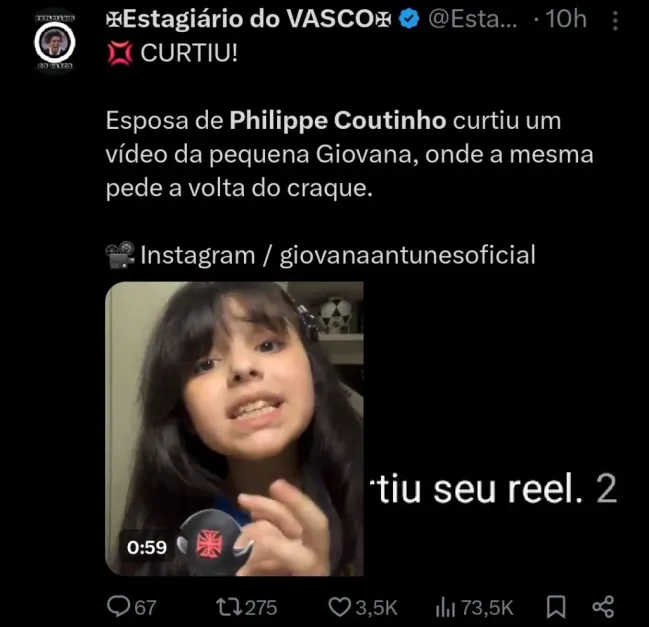Bookmark this tweet
649x627 pixels.
pyautogui.click(x=555, y=607)
